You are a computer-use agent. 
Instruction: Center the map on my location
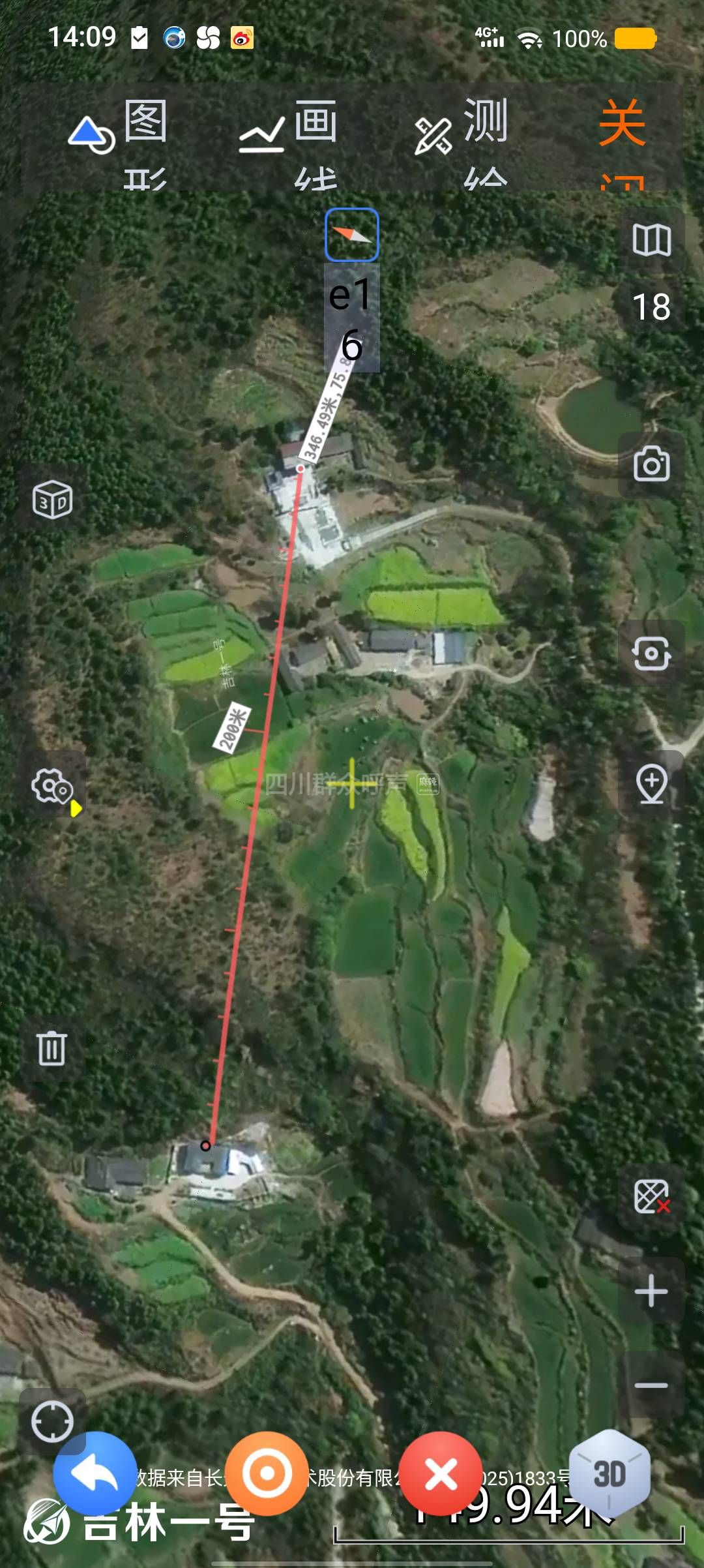(52, 1421)
